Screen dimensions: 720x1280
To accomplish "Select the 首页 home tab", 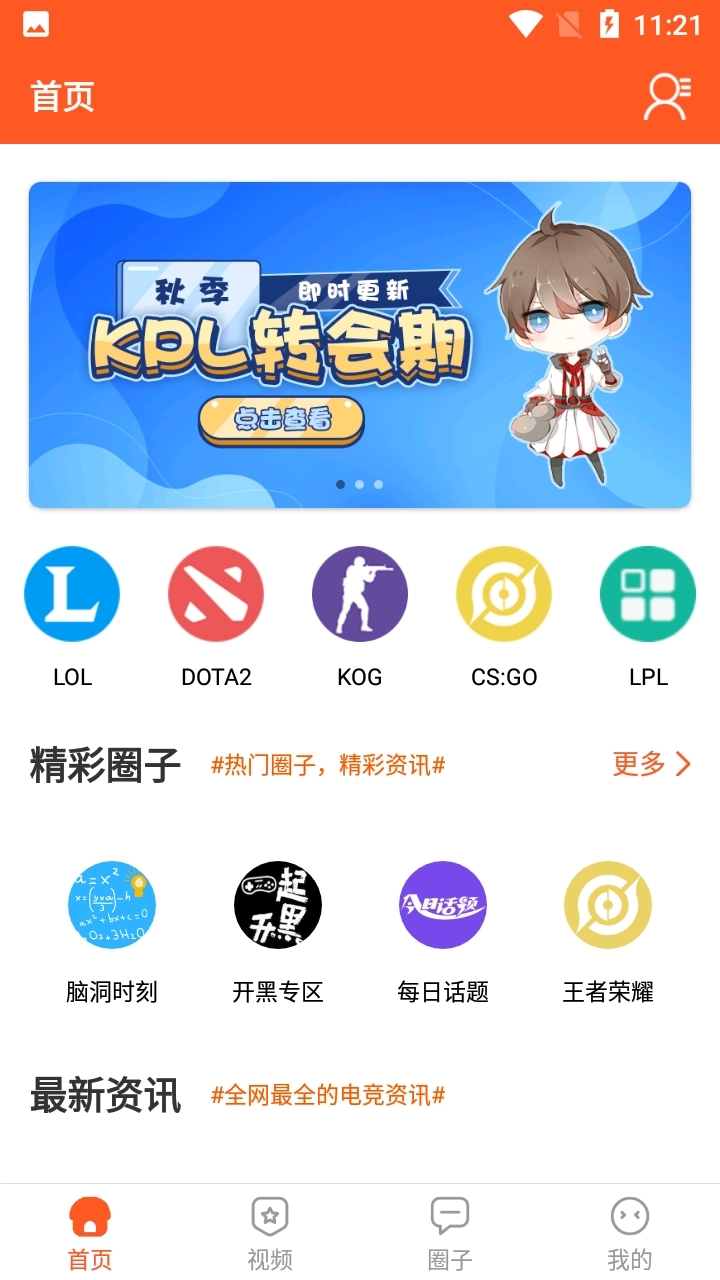I will [89, 1230].
